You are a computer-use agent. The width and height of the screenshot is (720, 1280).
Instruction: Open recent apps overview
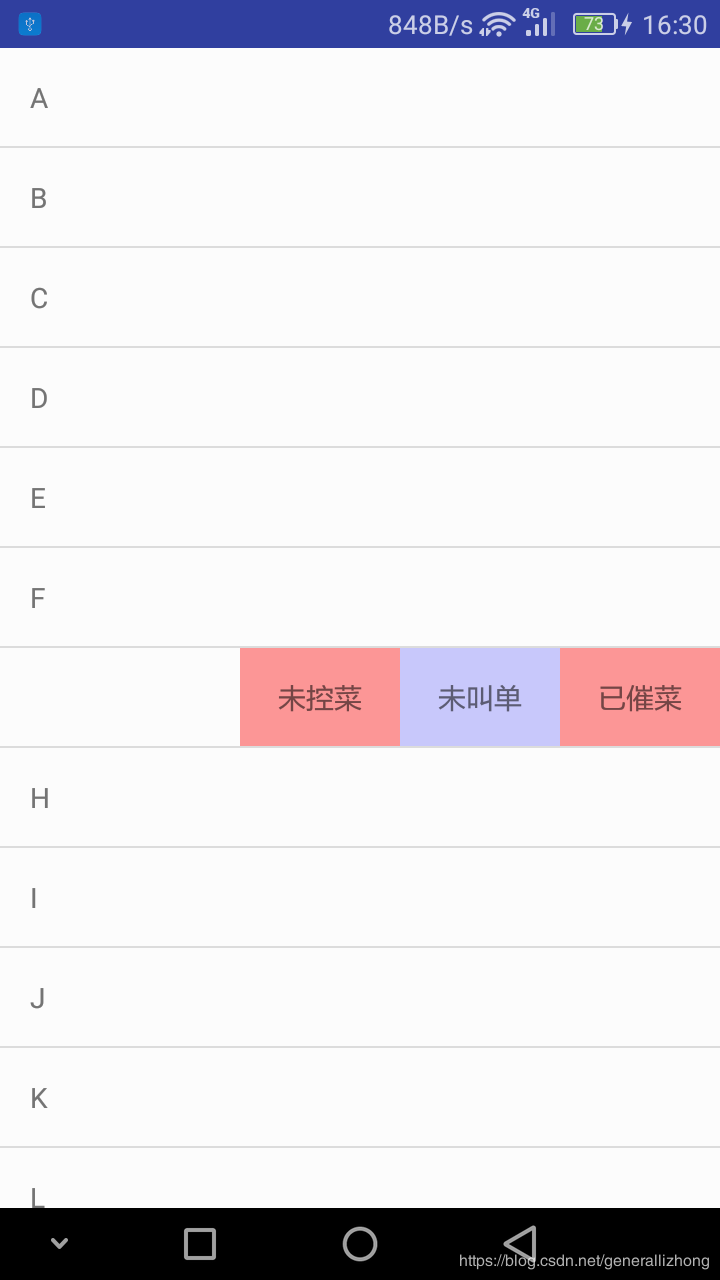pyautogui.click(x=200, y=1244)
